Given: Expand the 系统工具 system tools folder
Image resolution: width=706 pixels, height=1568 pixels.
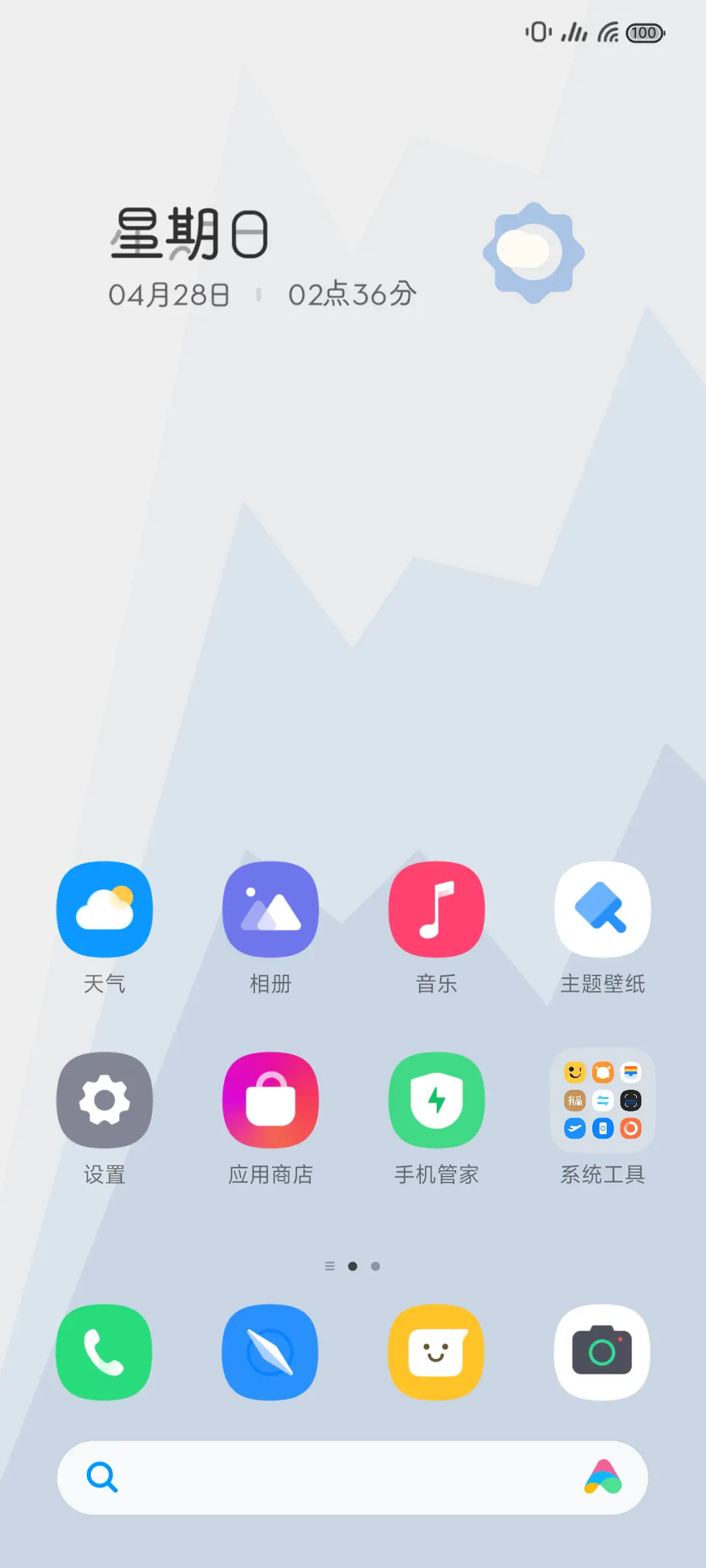Looking at the screenshot, I should click(602, 1100).
